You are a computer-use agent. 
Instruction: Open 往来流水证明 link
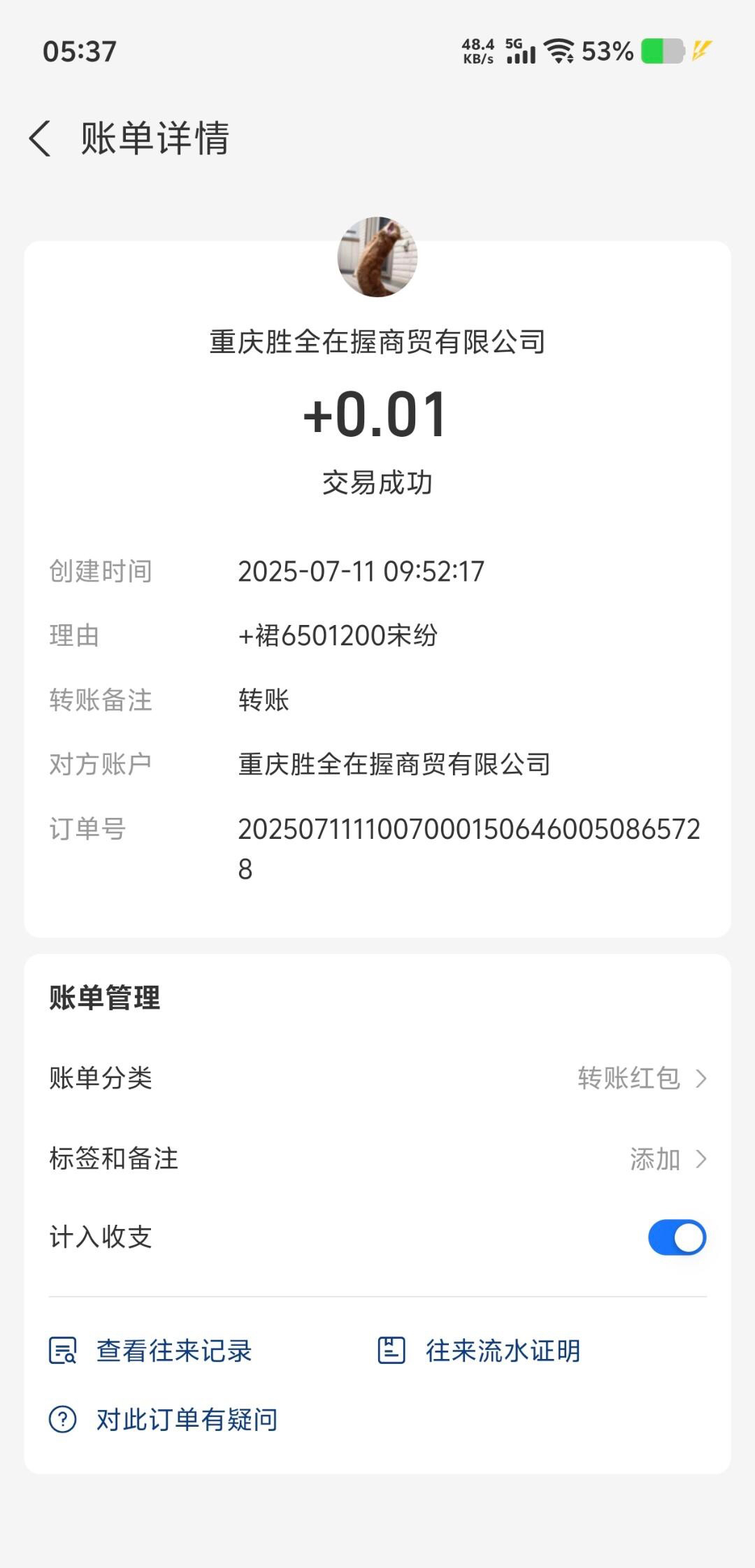(x=480, y=1351)
